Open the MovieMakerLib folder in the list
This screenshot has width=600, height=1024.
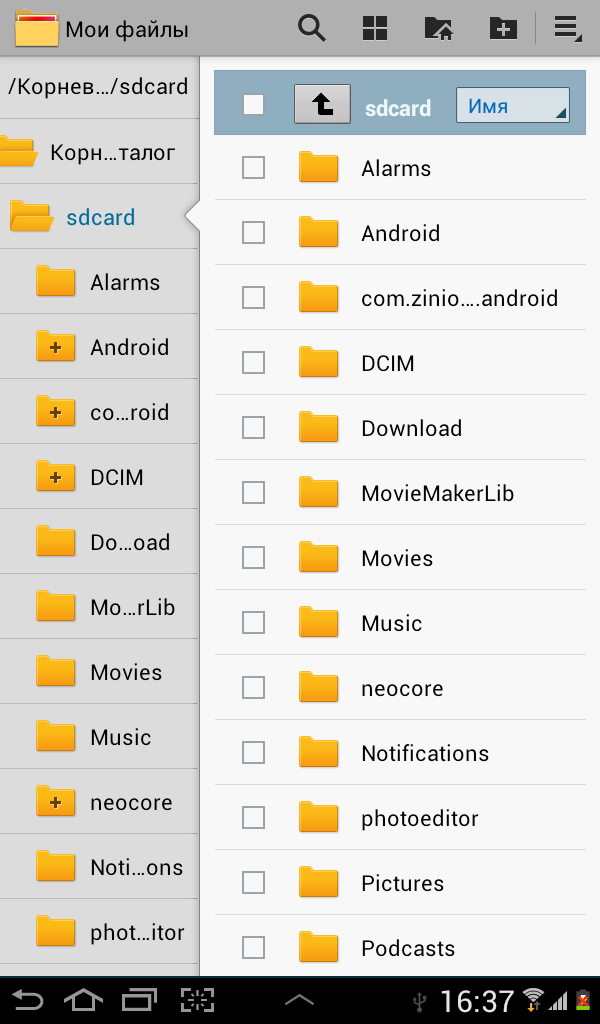400,492
